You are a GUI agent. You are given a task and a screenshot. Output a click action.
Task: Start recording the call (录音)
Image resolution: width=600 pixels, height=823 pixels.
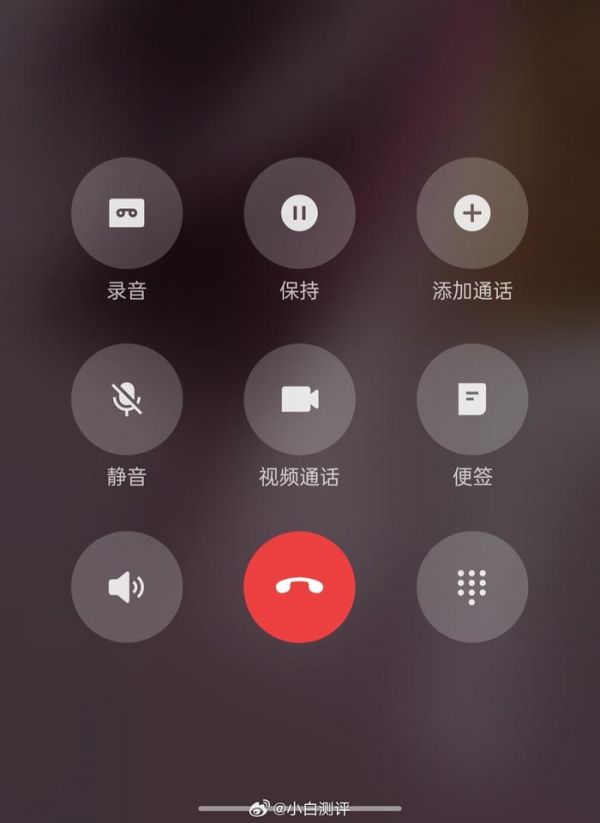pyautogui.click(x=127, y=213)
